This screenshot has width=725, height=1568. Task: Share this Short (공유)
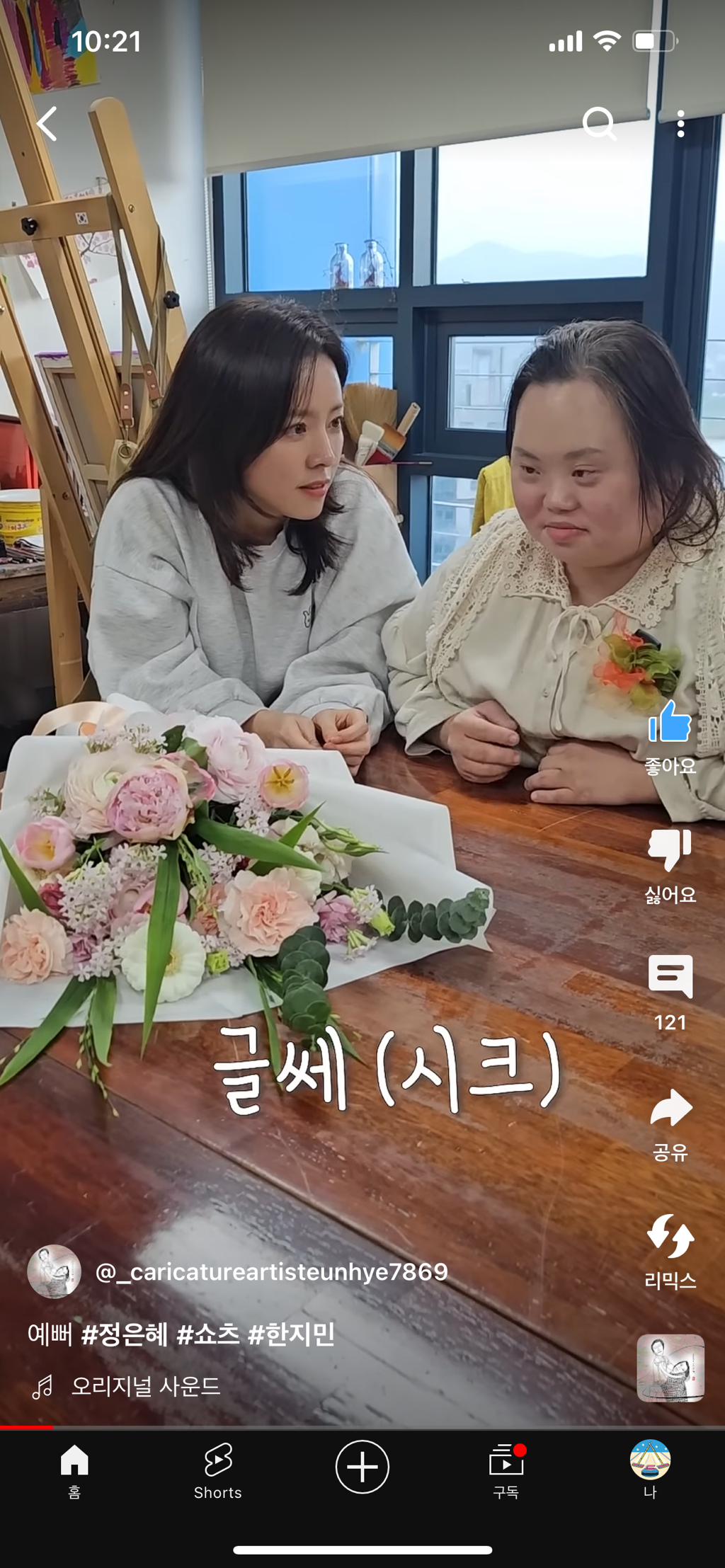click(670, 1109)
